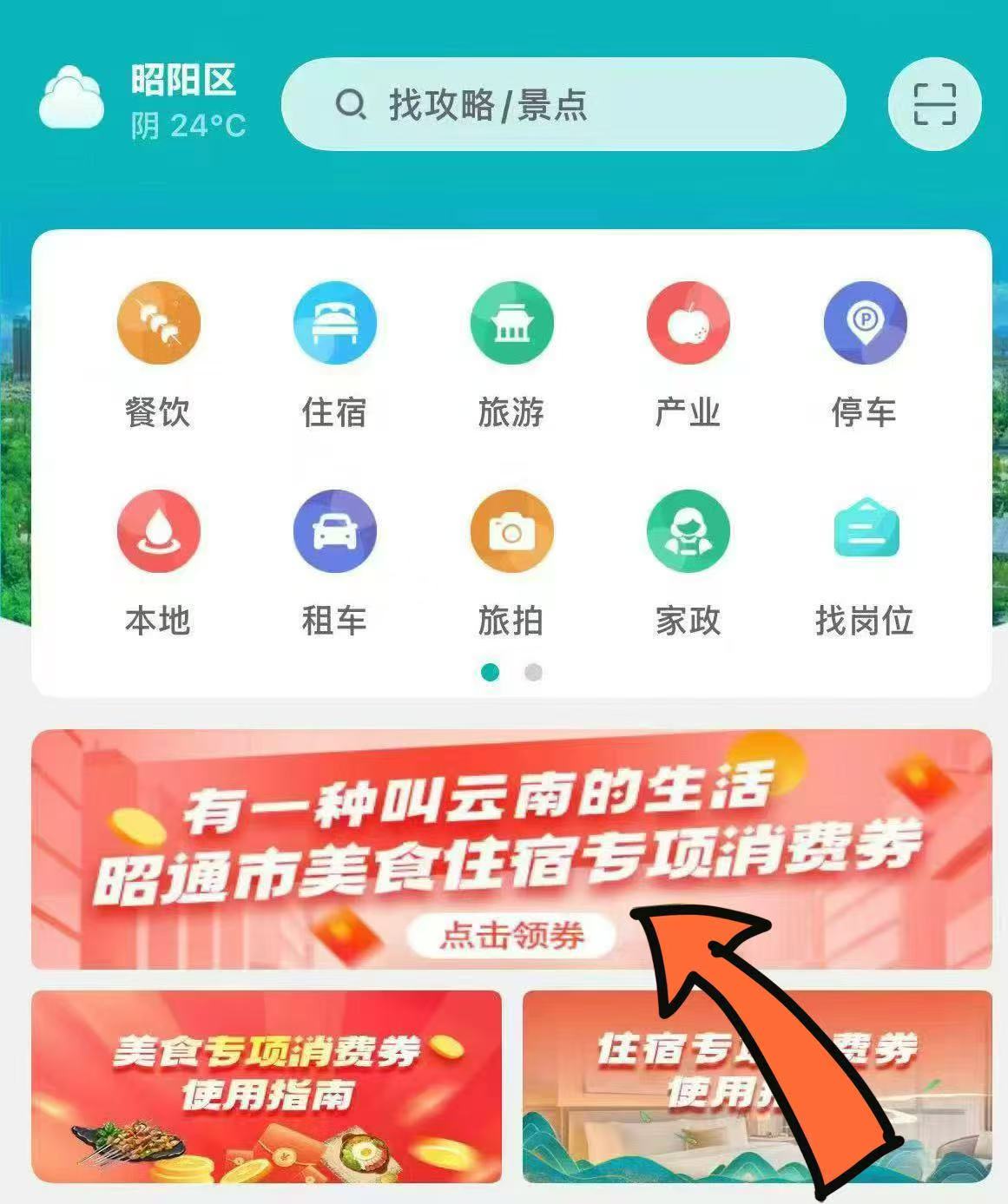Open the scan code icon
The width and height of the screenshot is (1008, 1204).
[x=934, y=105]
